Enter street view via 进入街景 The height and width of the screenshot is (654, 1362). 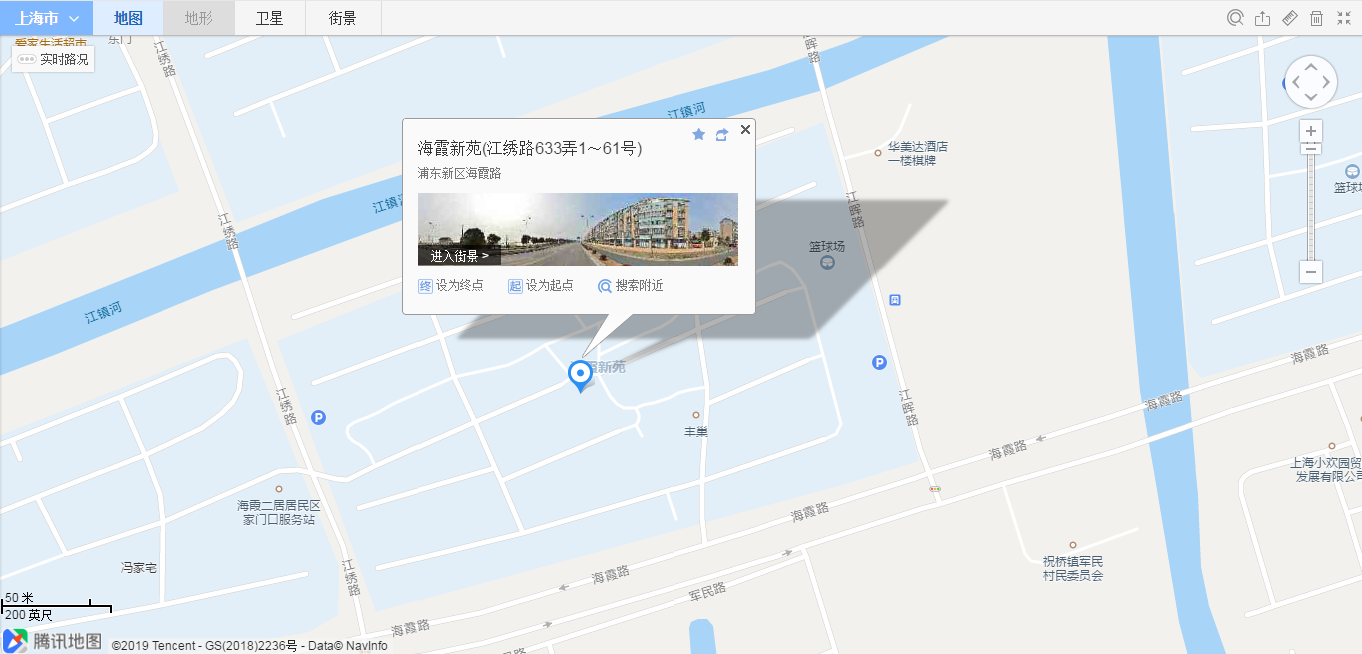(x=459, y=255)
